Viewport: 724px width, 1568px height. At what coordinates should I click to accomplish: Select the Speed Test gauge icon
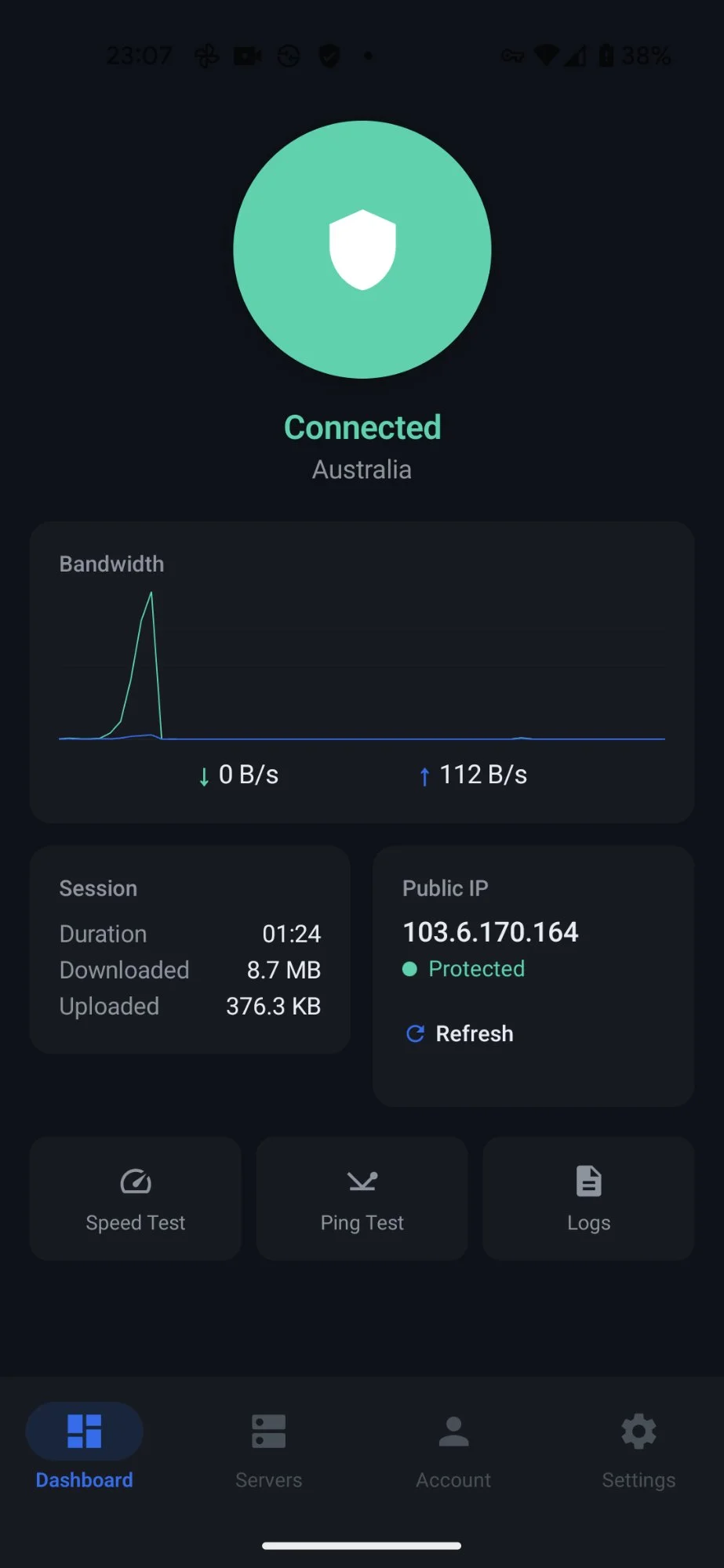(135, 1181)
